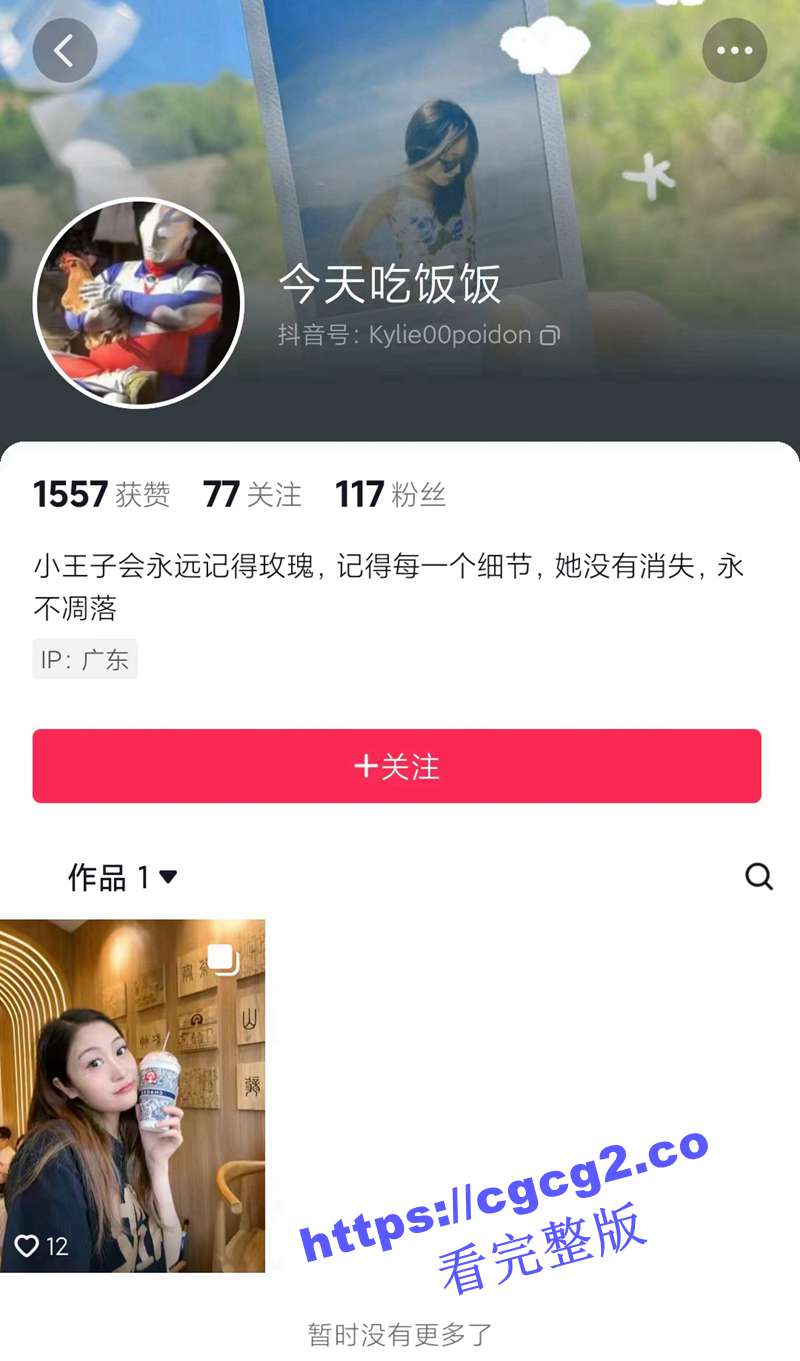Expand the 作品 filter dropdown arrow
The height and width of the screenshot is (1361, 800).
click(x=170, y=877)
